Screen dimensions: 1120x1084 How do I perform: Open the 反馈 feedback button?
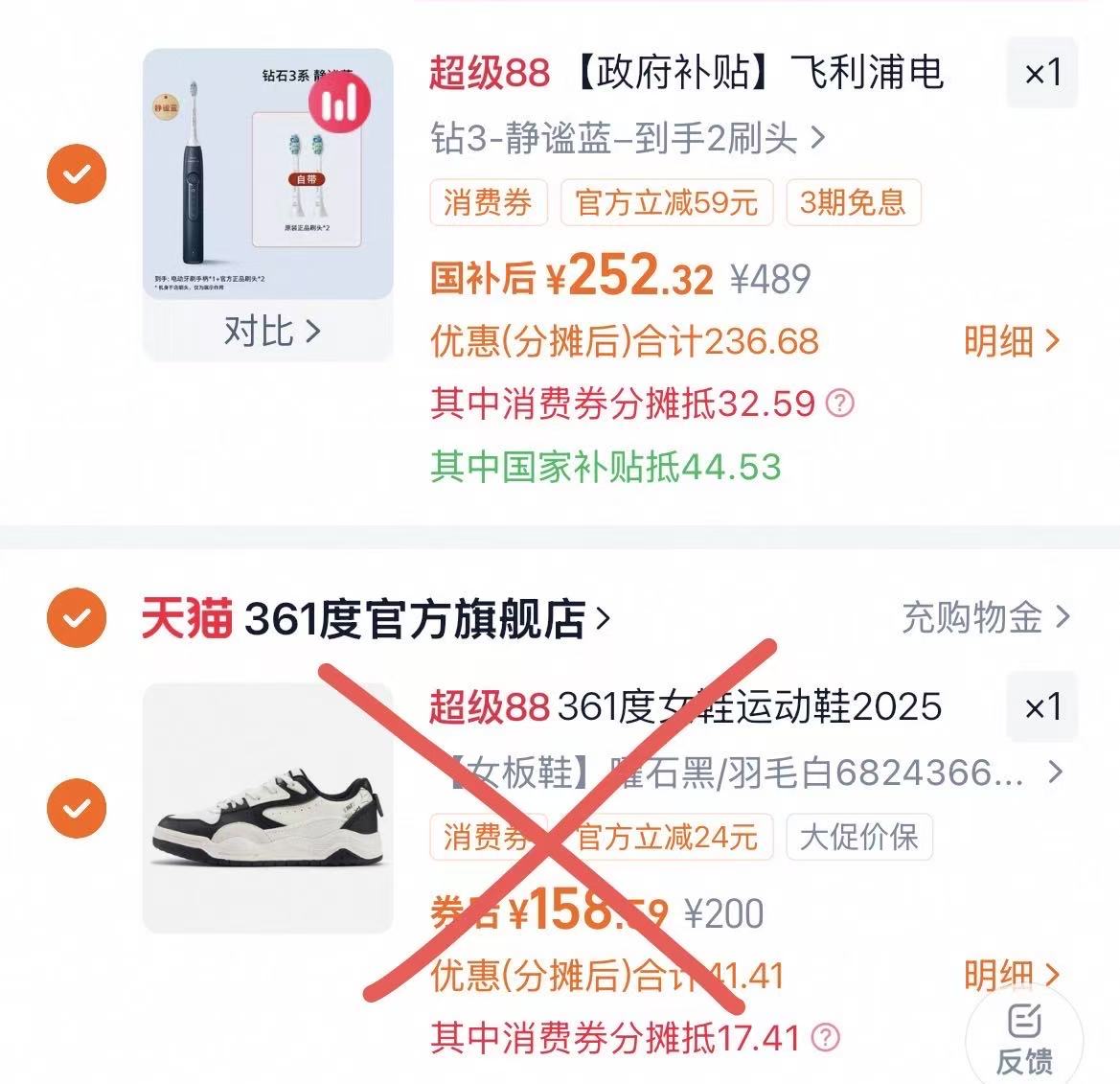click(1024, 1040)
